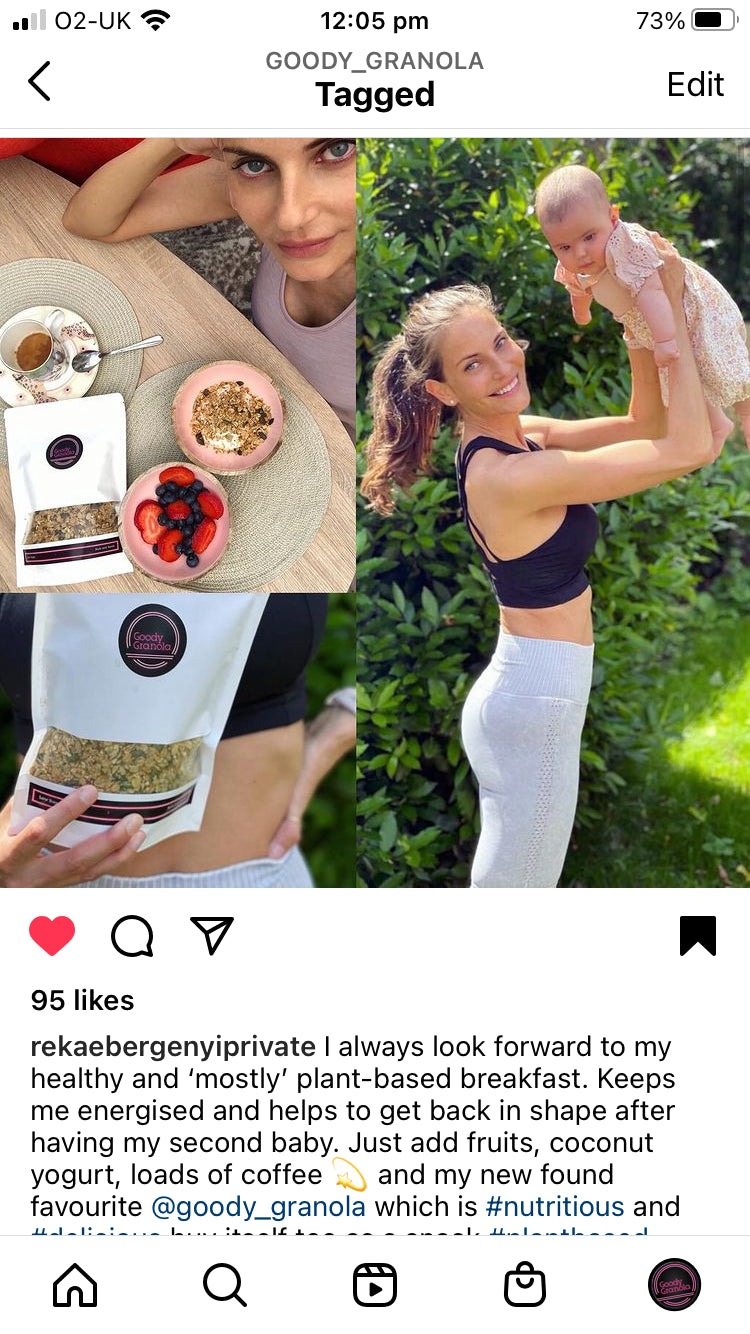Switch to the Search tab
Screen dimensions: 750x1334
coord(225,1285)
